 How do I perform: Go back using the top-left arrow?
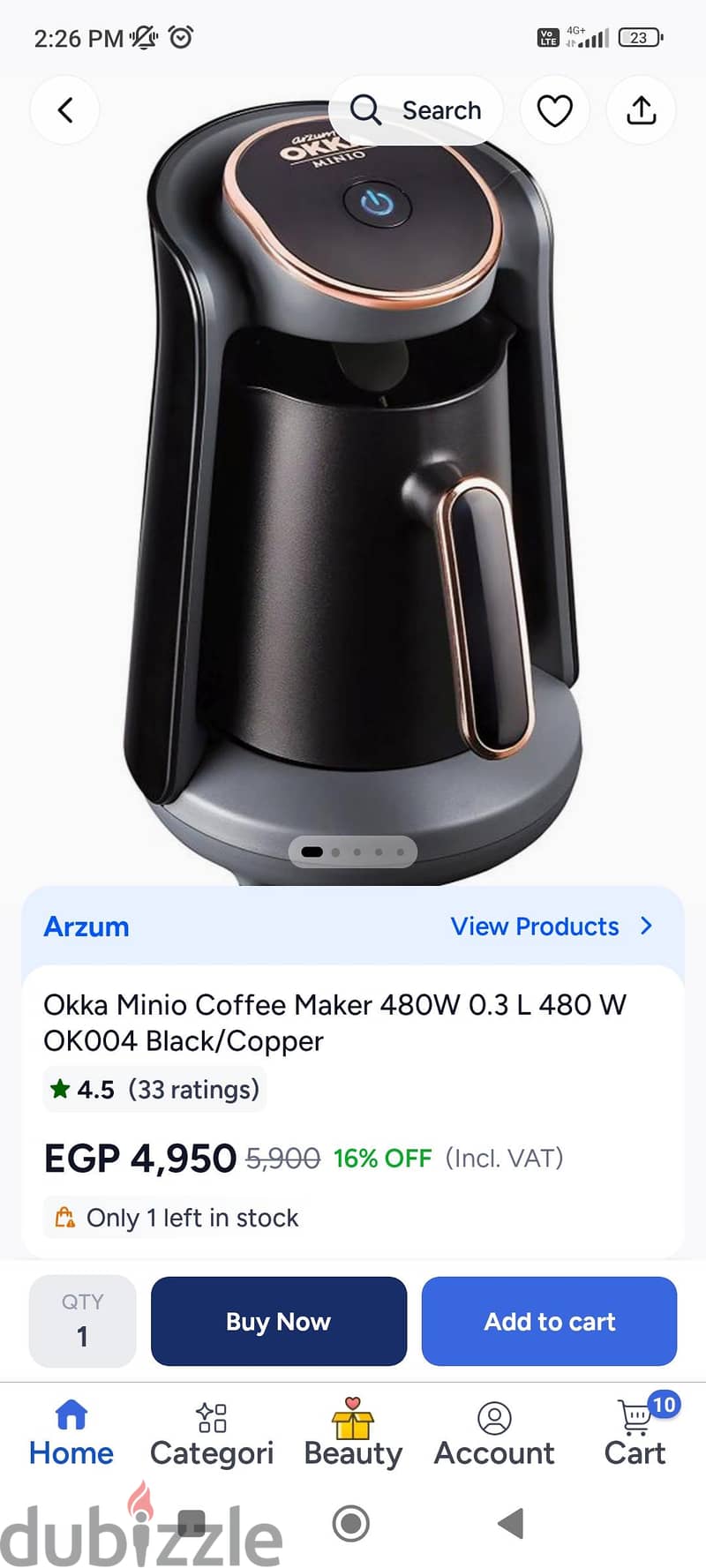point(64,110)
